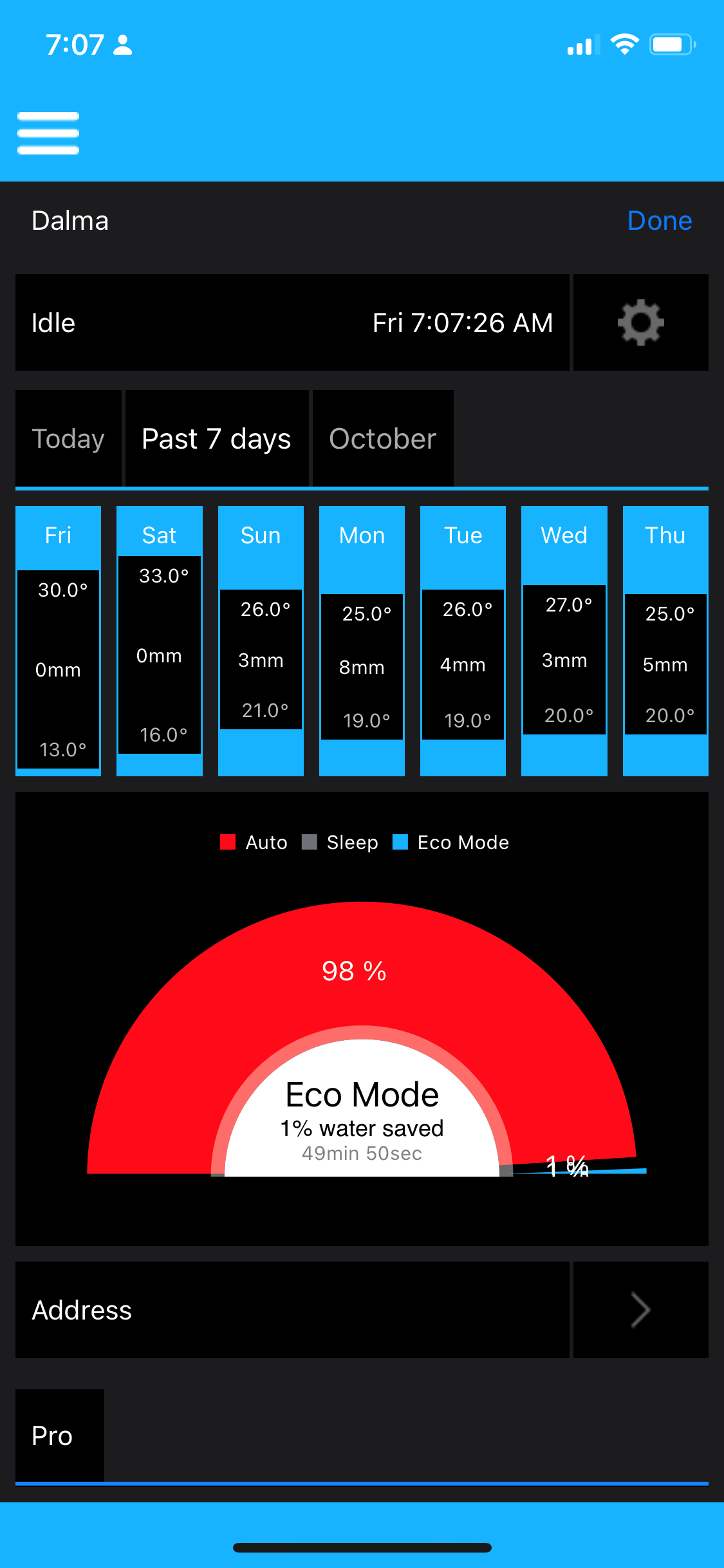Select the Past 7 days tab
The image size is (724, 1568).
[216, 439]
